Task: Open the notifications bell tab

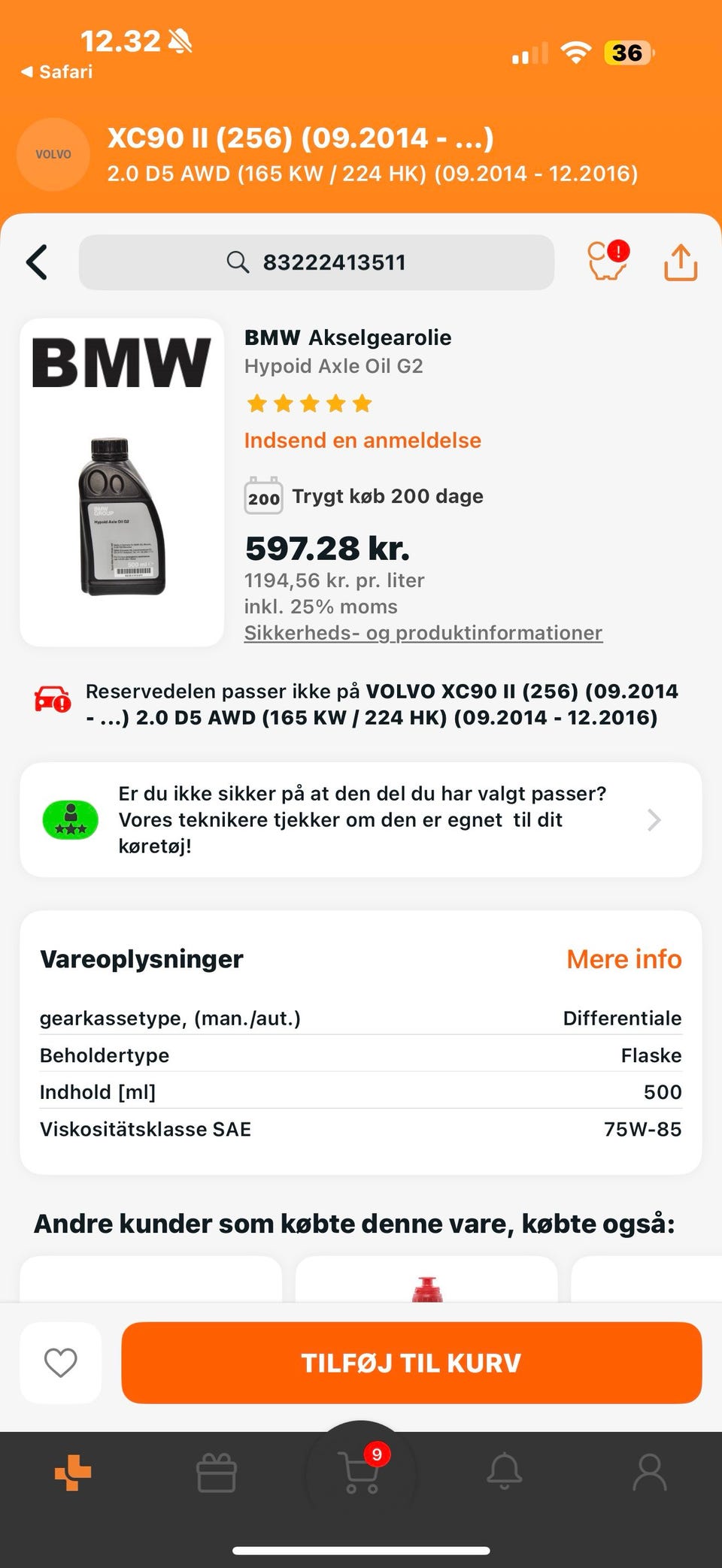Action: click(505, 1471)
